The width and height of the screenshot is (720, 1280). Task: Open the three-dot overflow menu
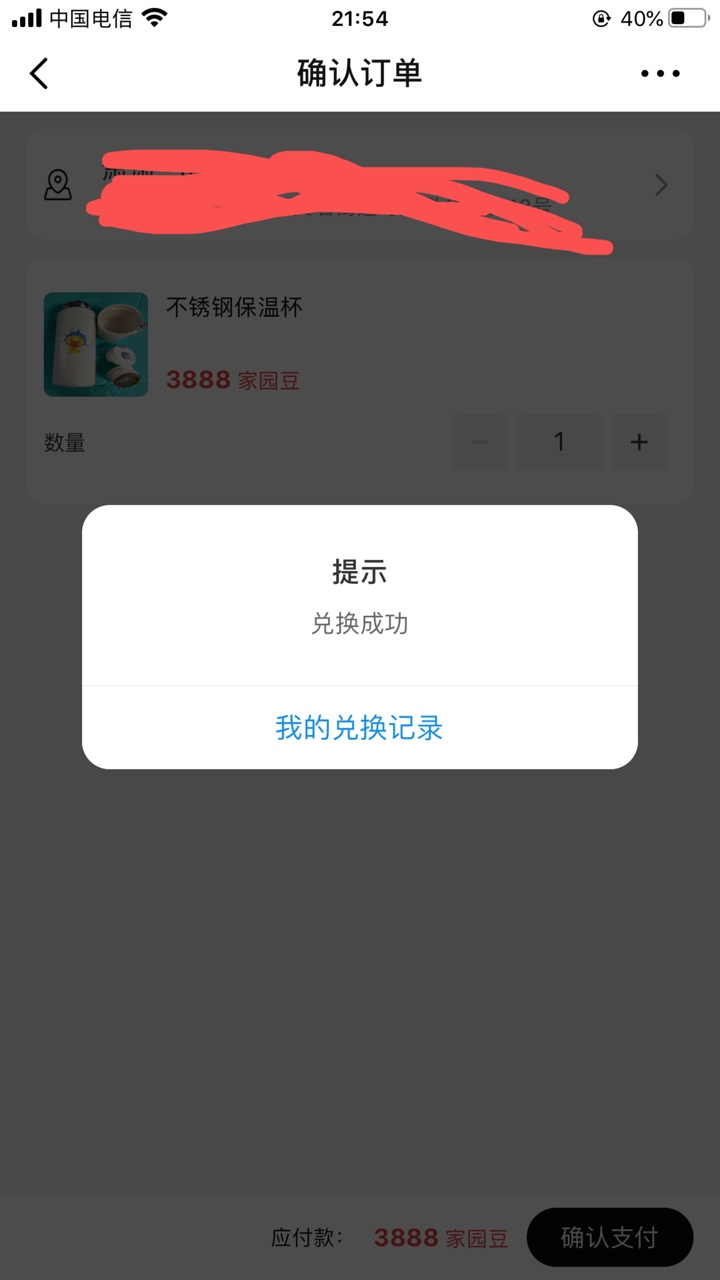660,73
